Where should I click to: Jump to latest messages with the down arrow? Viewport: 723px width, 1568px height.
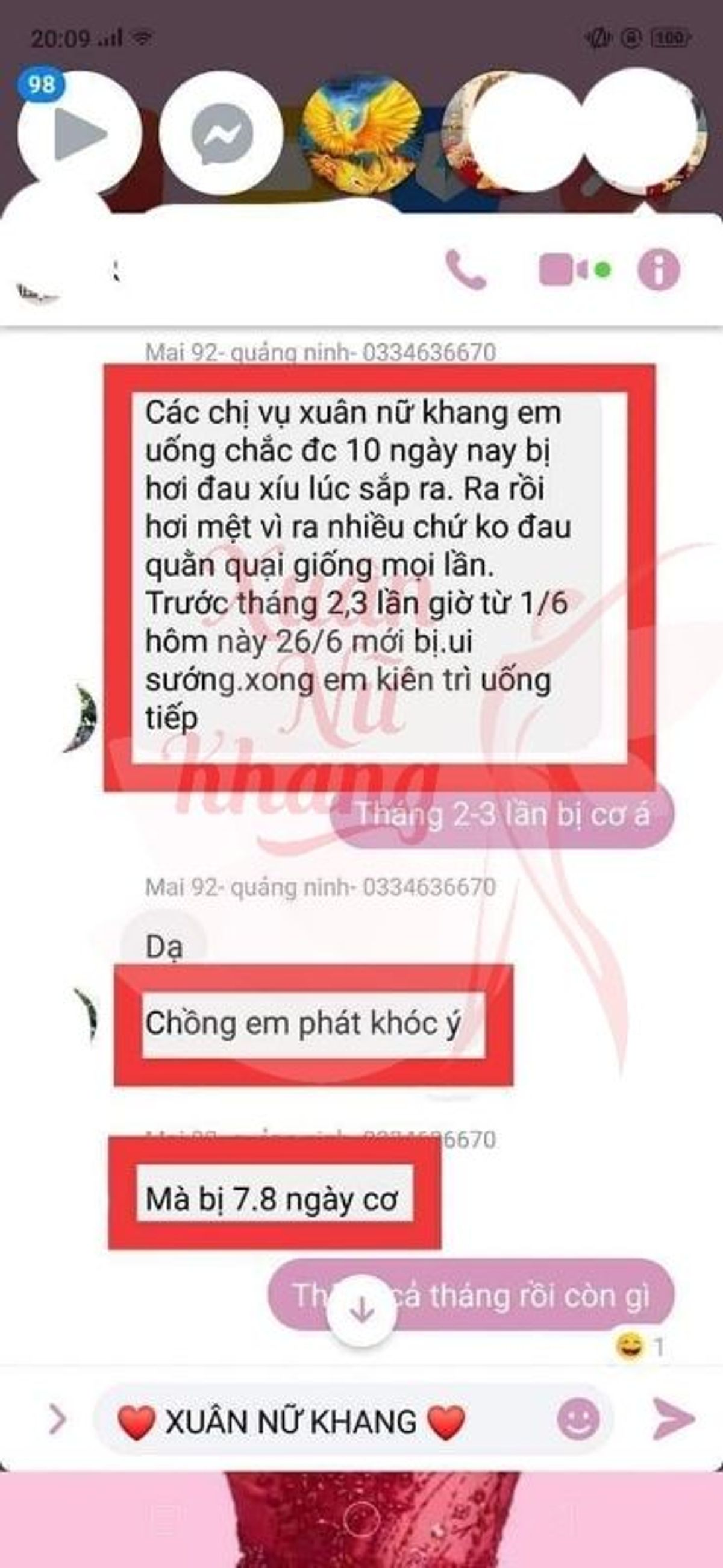(361, 1309)
